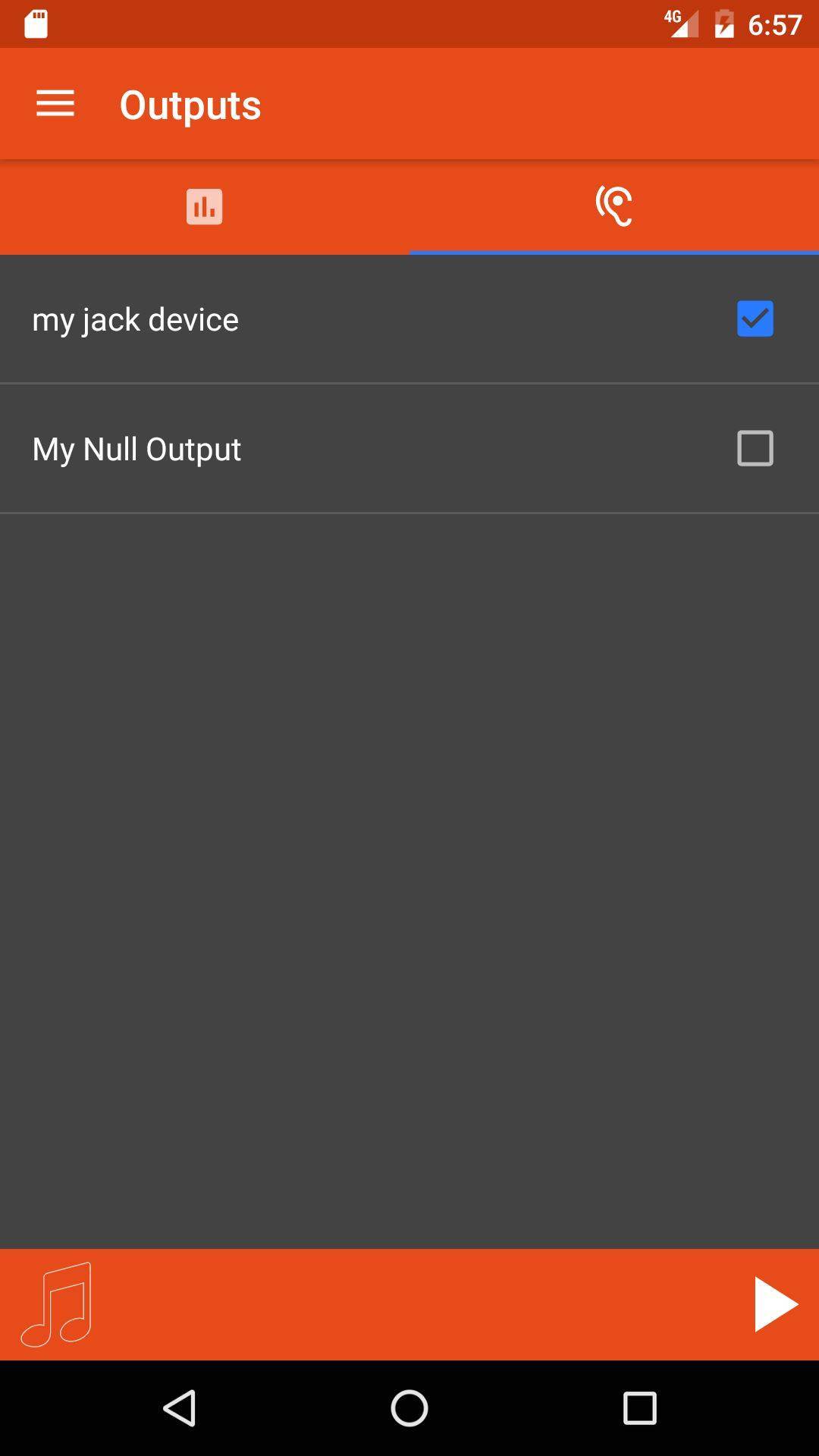Open the recent apps overview
Image resolution: width=819 pixels, height=1456 pixels.
point(639,1409)
